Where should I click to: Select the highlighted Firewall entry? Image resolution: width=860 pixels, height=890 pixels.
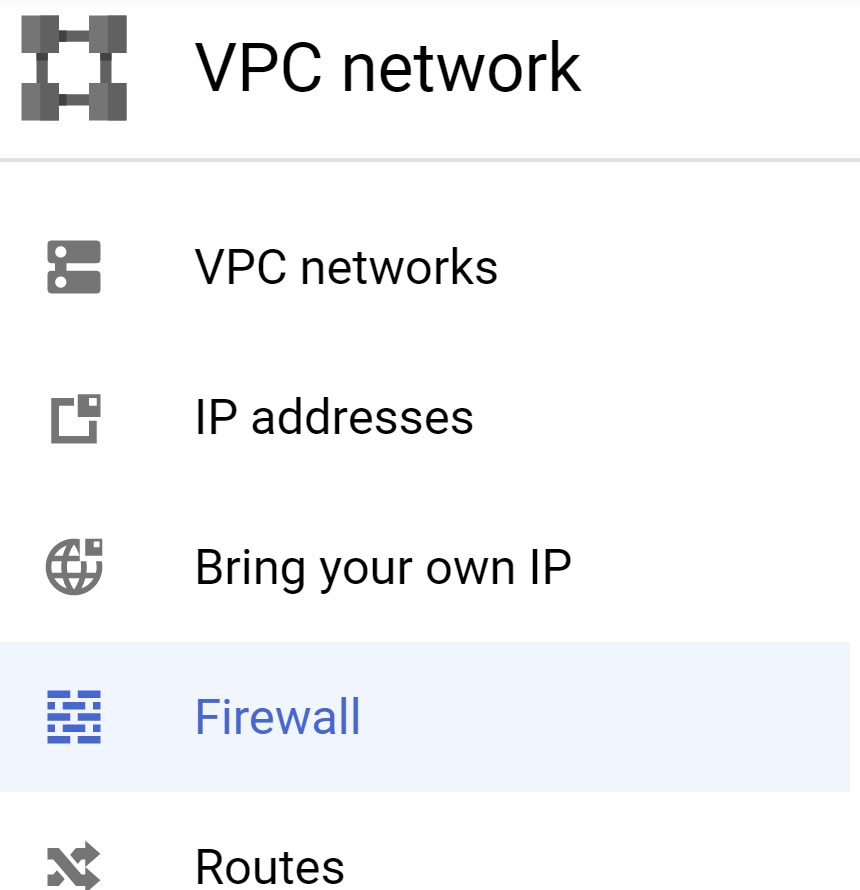[278, 716]
